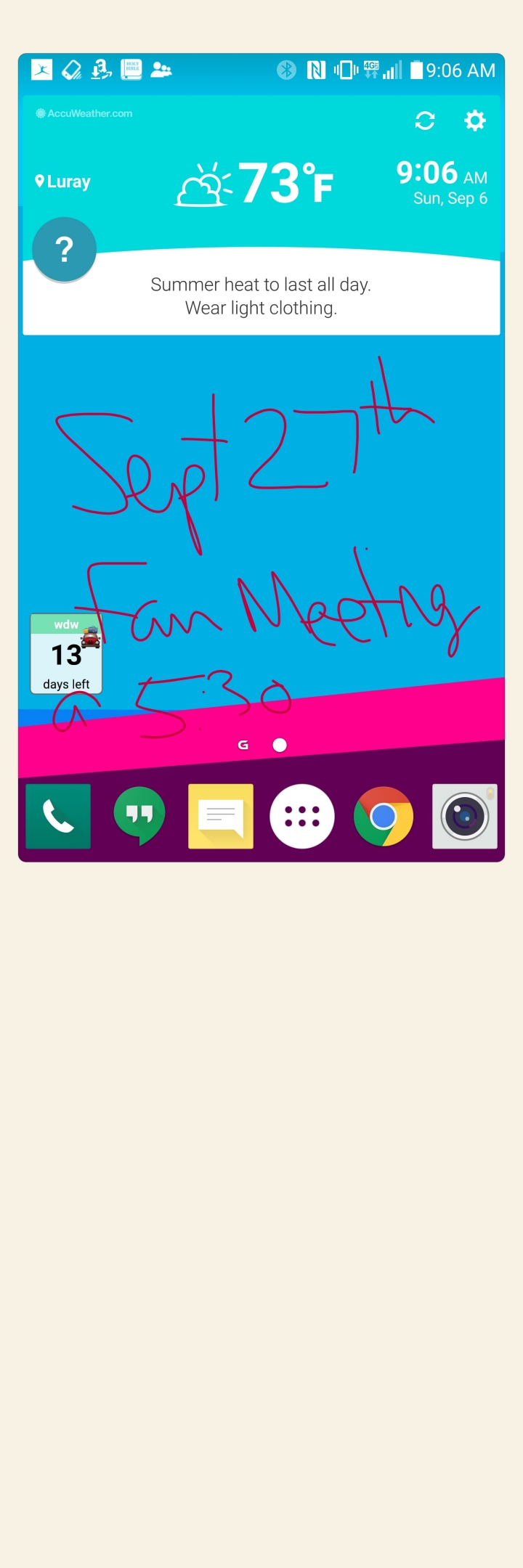Open the wdw countdown widget
Viewport: 523px width, 1568px height.
66,654
